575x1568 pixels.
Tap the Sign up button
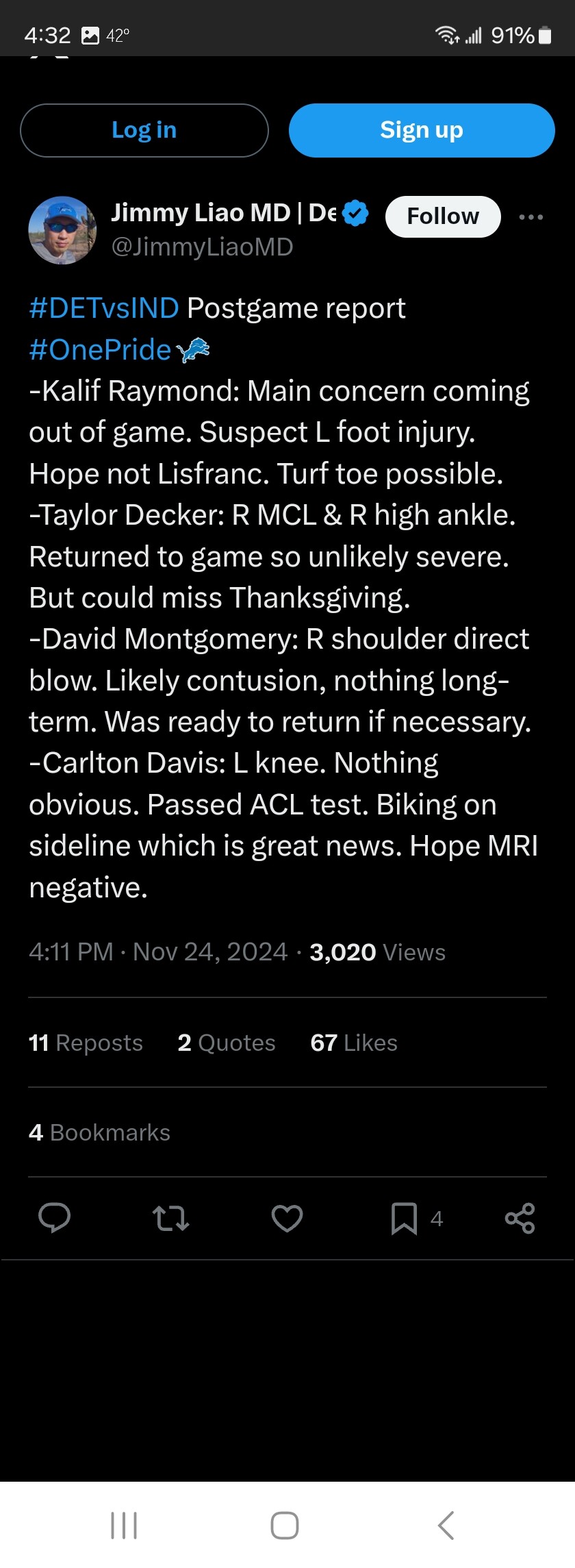[x=422, y=130]
